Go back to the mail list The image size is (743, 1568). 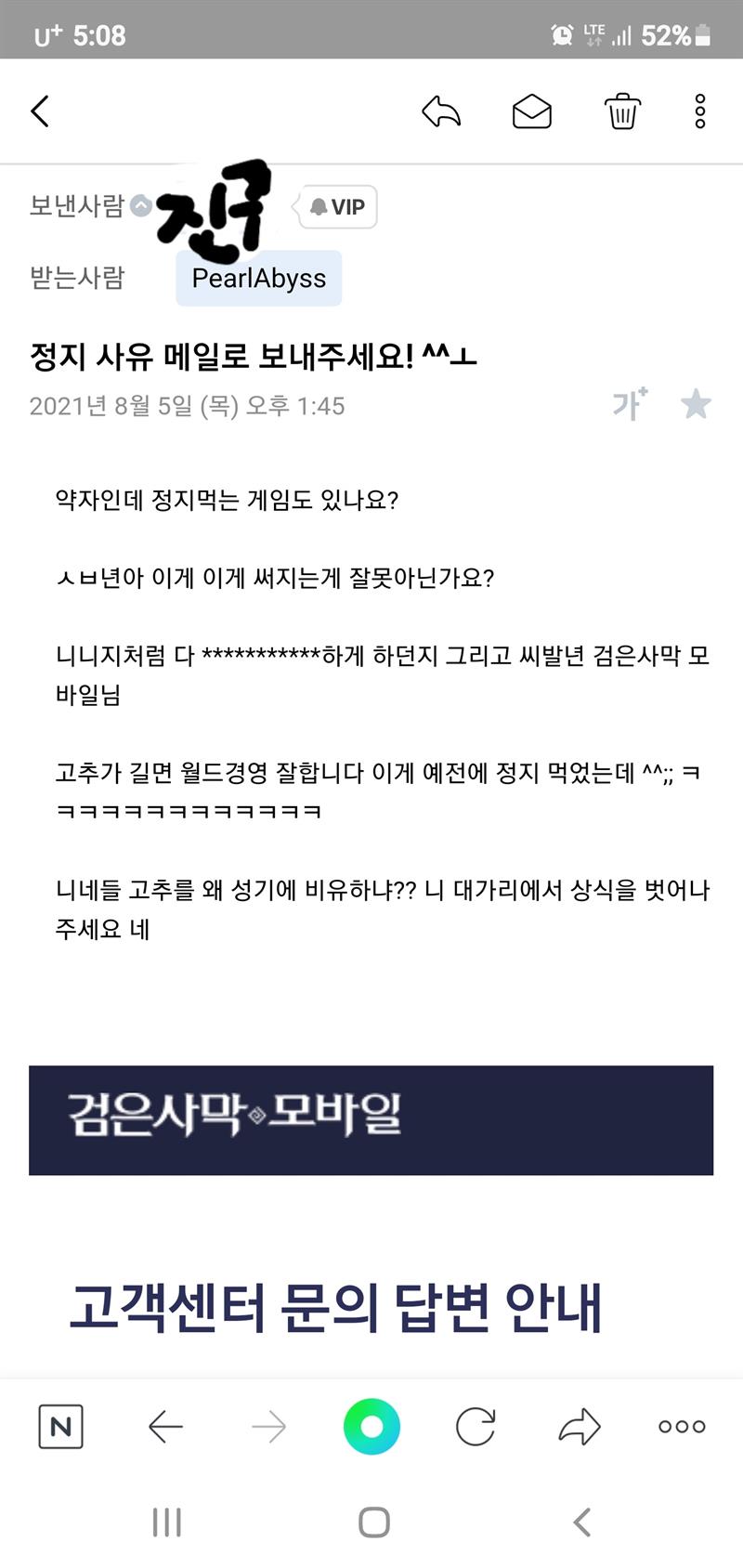point(40,111)
